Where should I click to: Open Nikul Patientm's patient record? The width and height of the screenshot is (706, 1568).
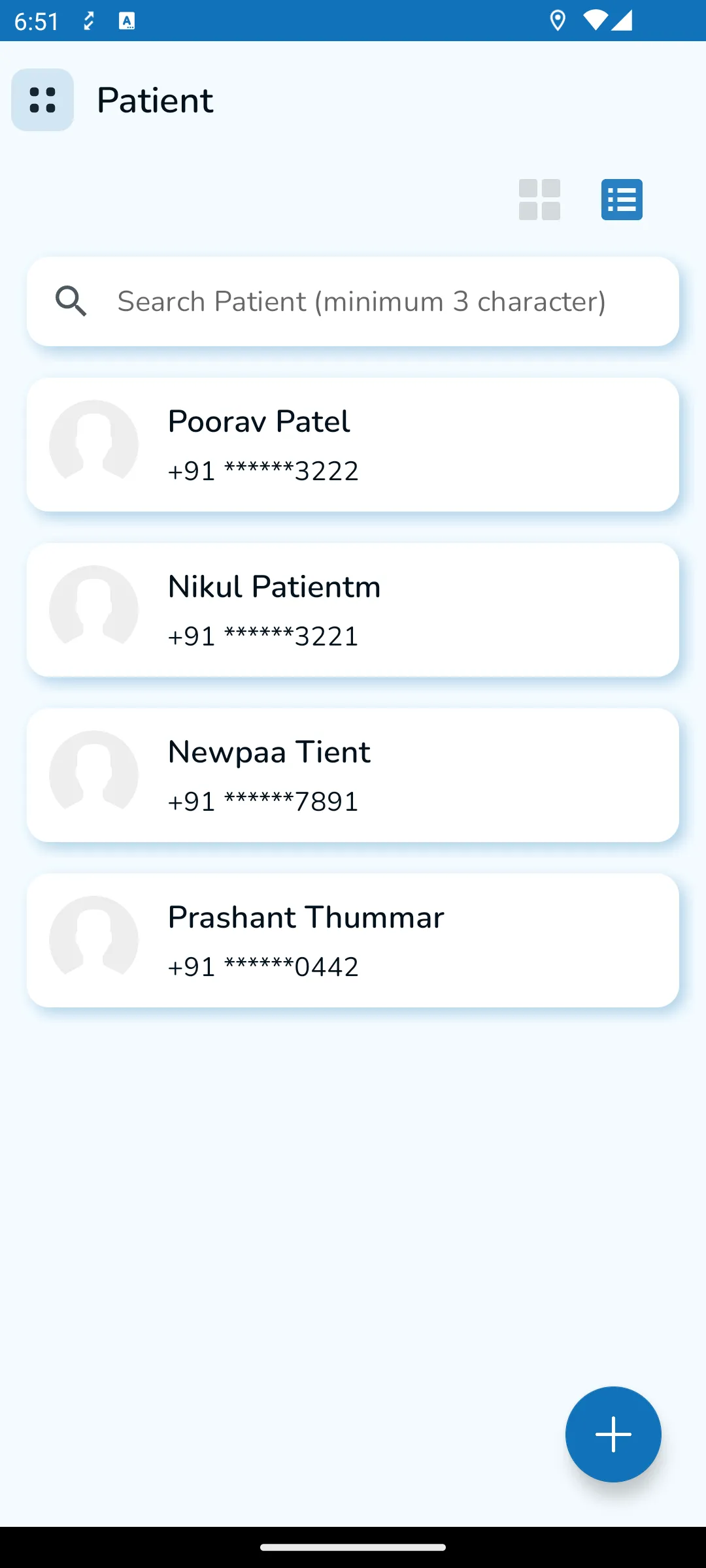353,609
